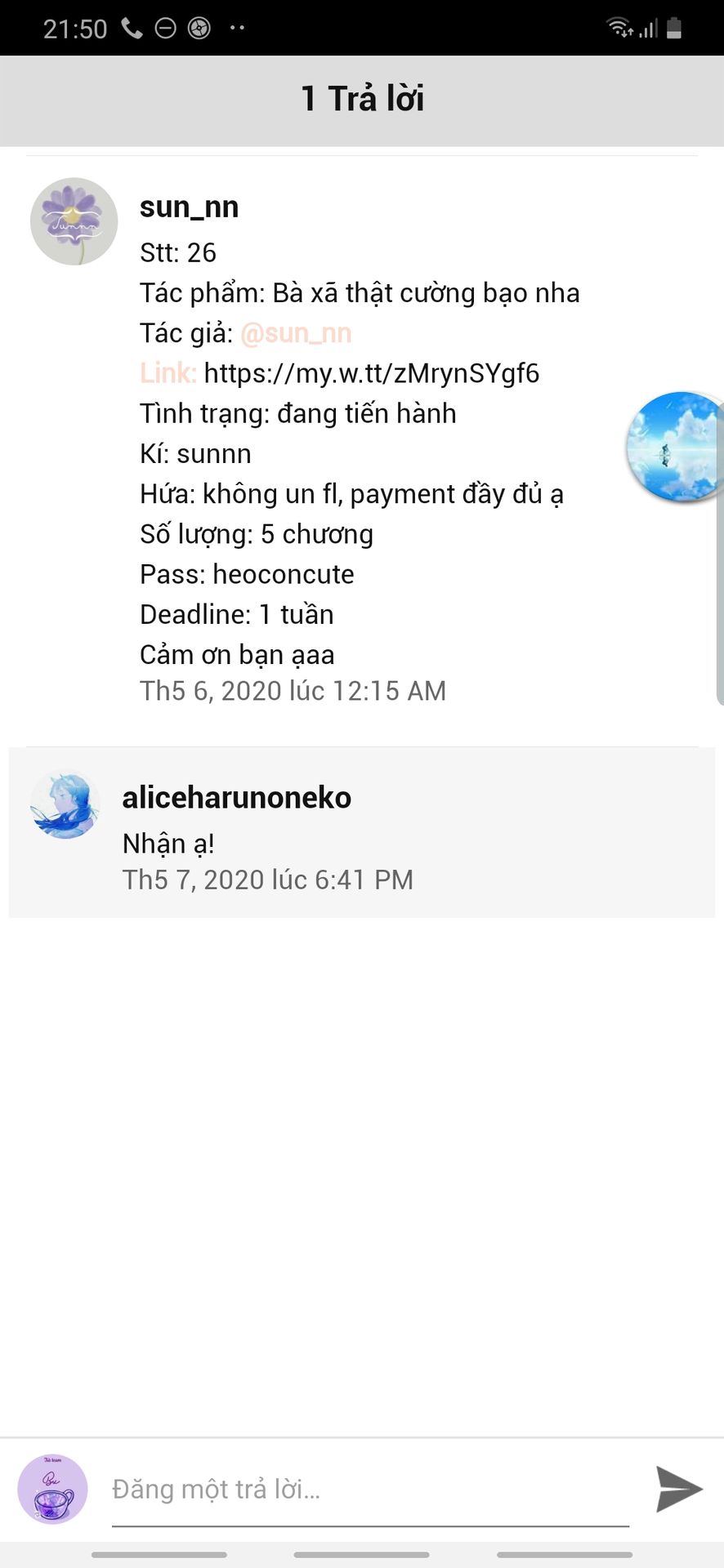
Task: Open the floating cloud chat bubble
Action: tap(675, 446)
